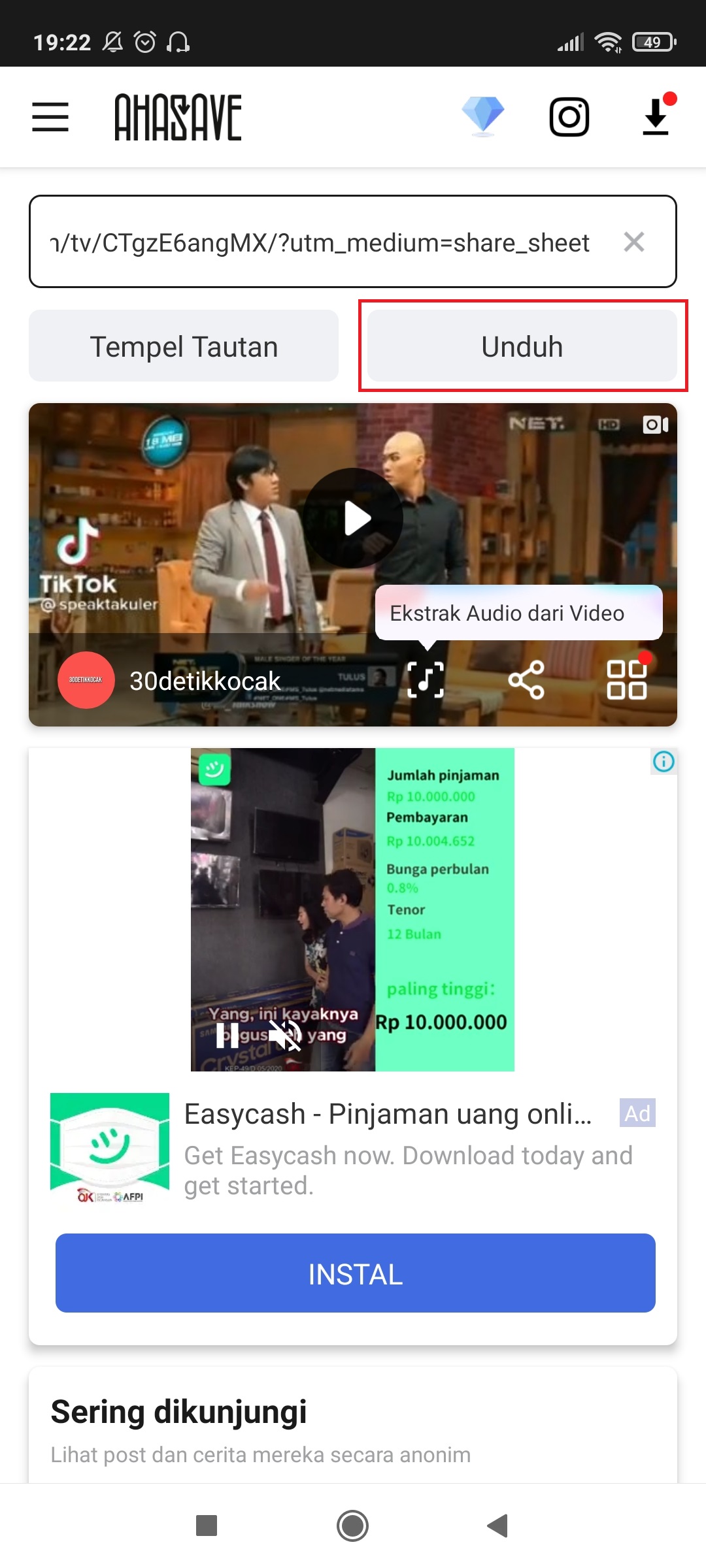Open the downloads list icon
The image size is (706, 1568).
tap(656, 117)
